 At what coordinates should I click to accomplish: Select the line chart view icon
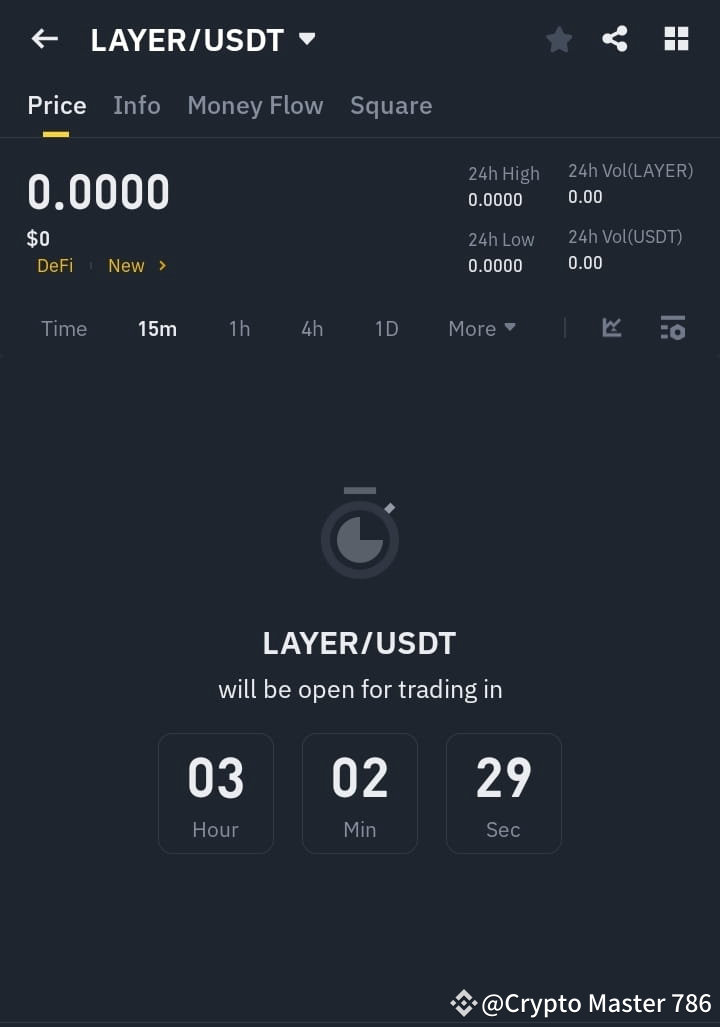click(x=611, y=328)
